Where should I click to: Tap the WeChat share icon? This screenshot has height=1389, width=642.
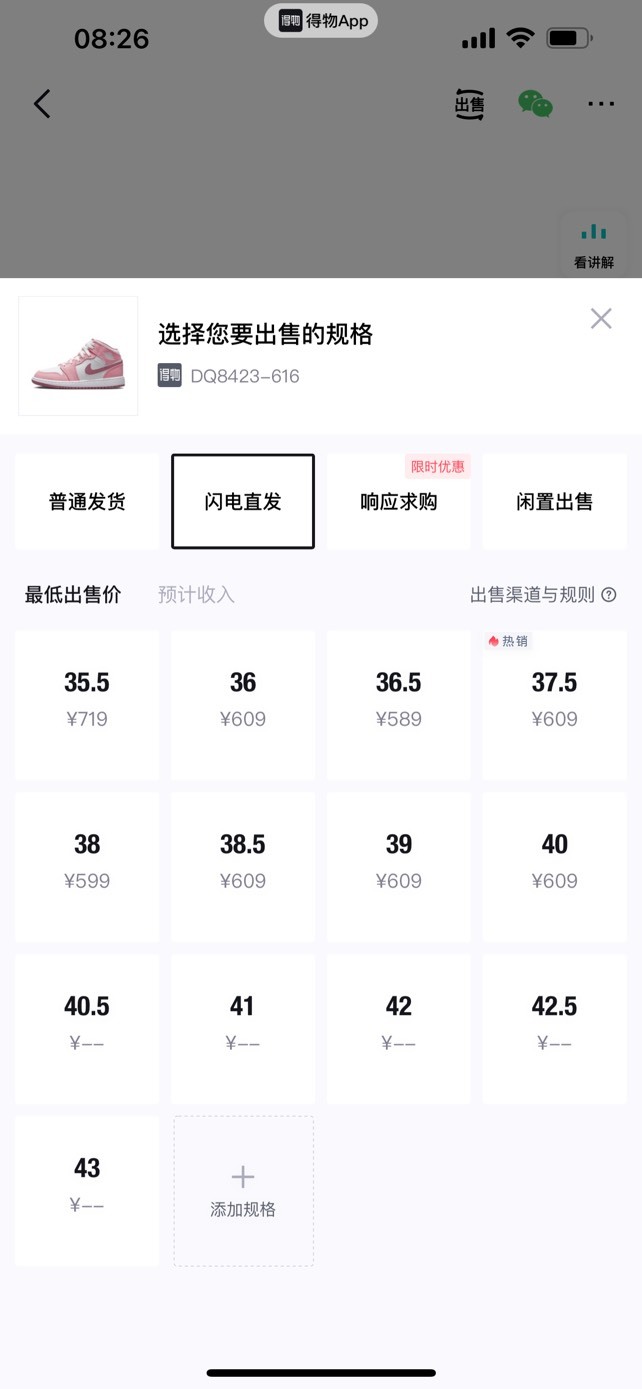pos(535,104)
